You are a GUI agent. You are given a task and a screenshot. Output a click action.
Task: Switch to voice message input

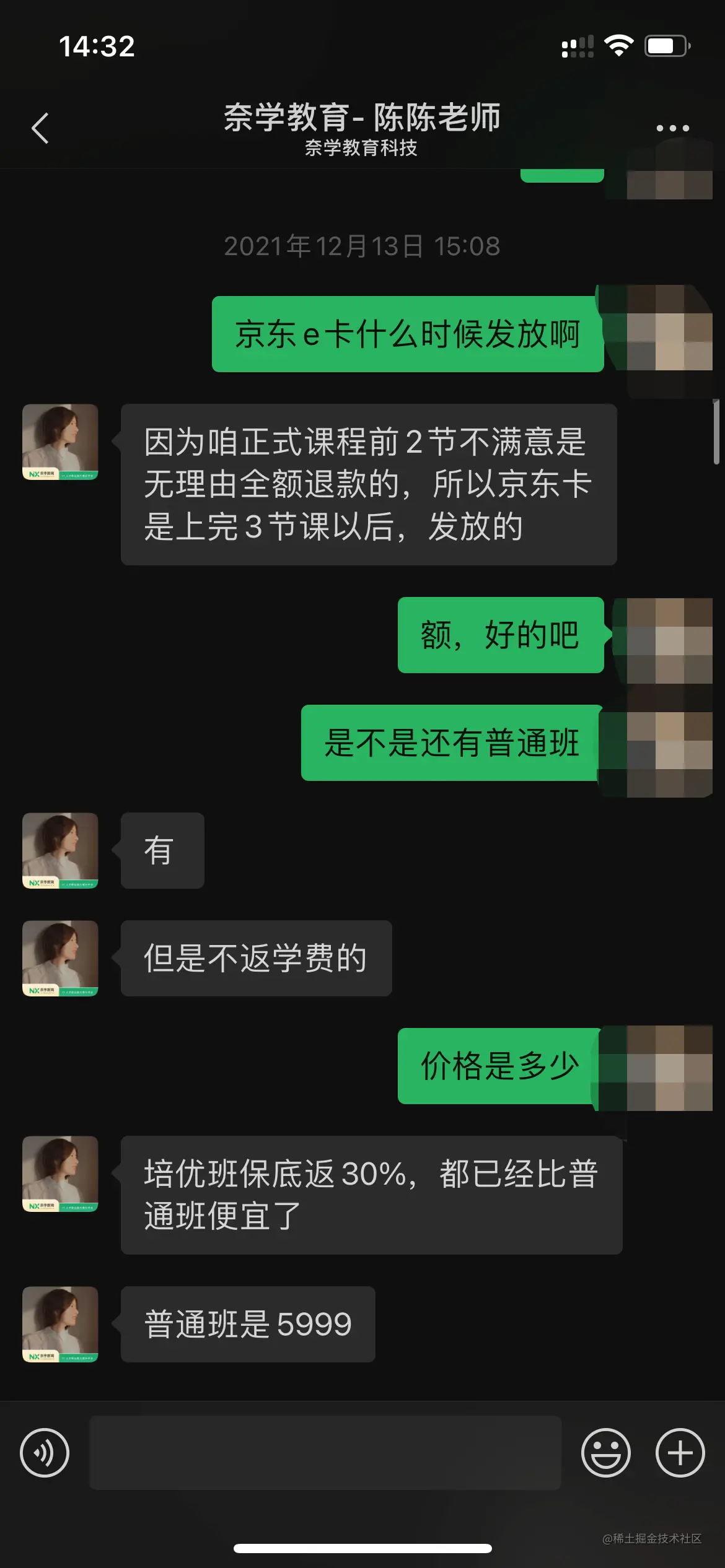tap(45, 1453)
